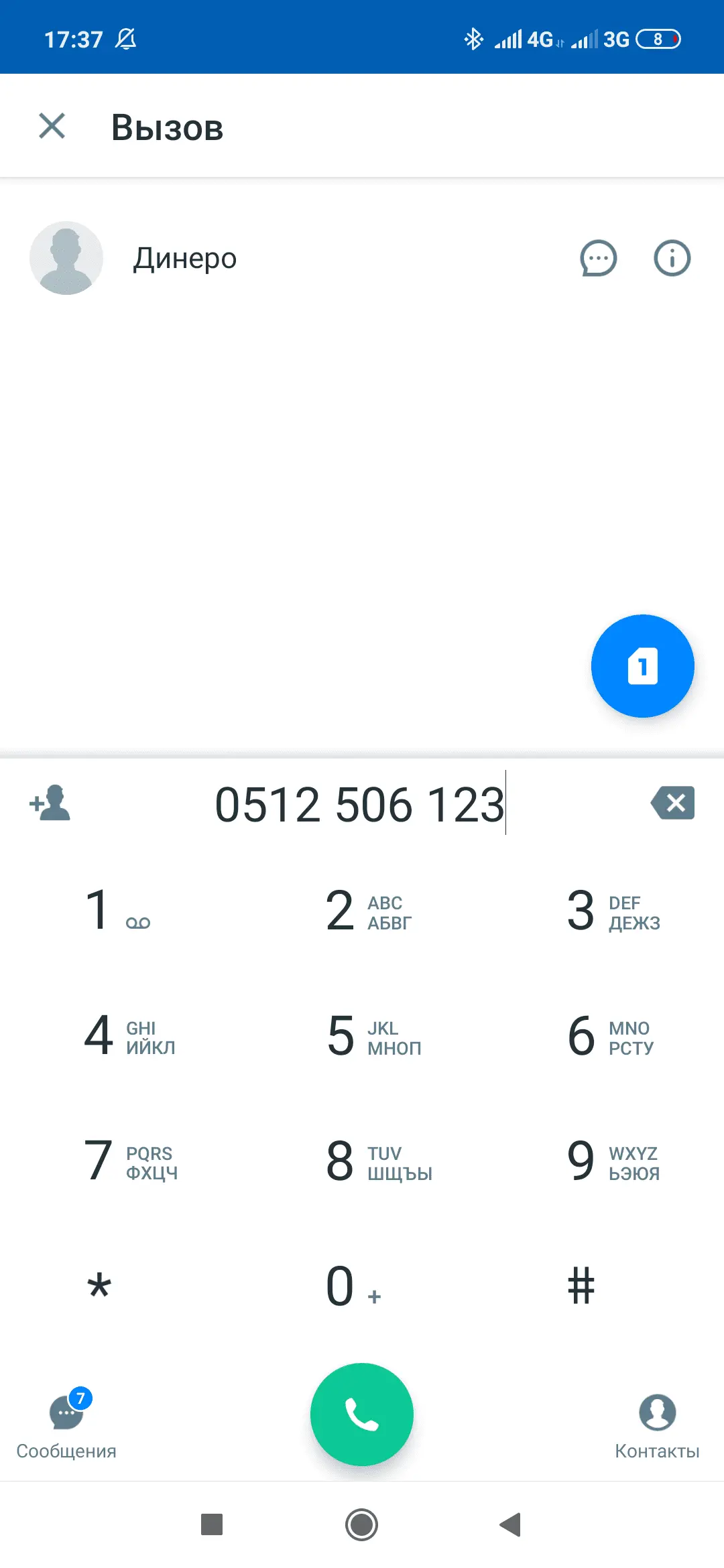Screen dimensions: 724x1568
Task: Enter digit 2 ABC
Action: point(362,911)
